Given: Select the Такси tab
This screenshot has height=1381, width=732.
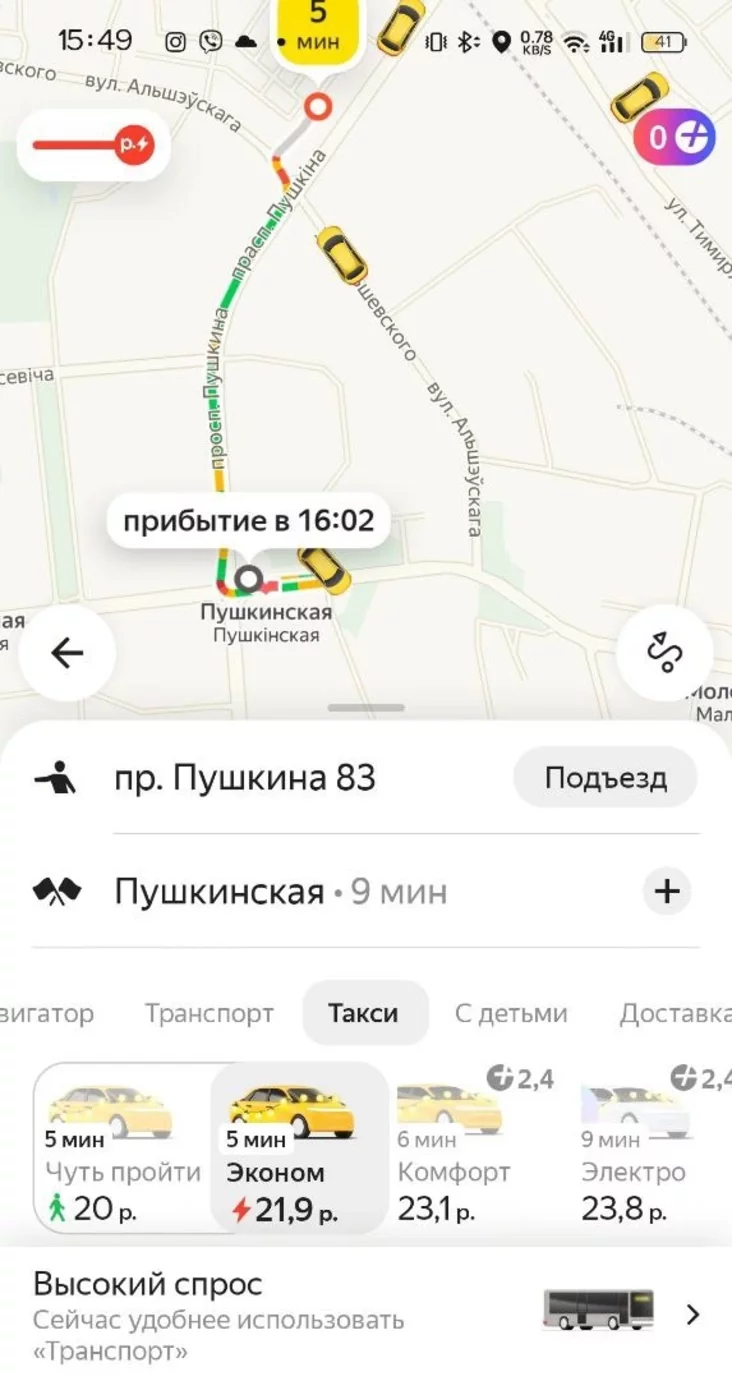Looking at the screenshot, I should [363, 1013].
